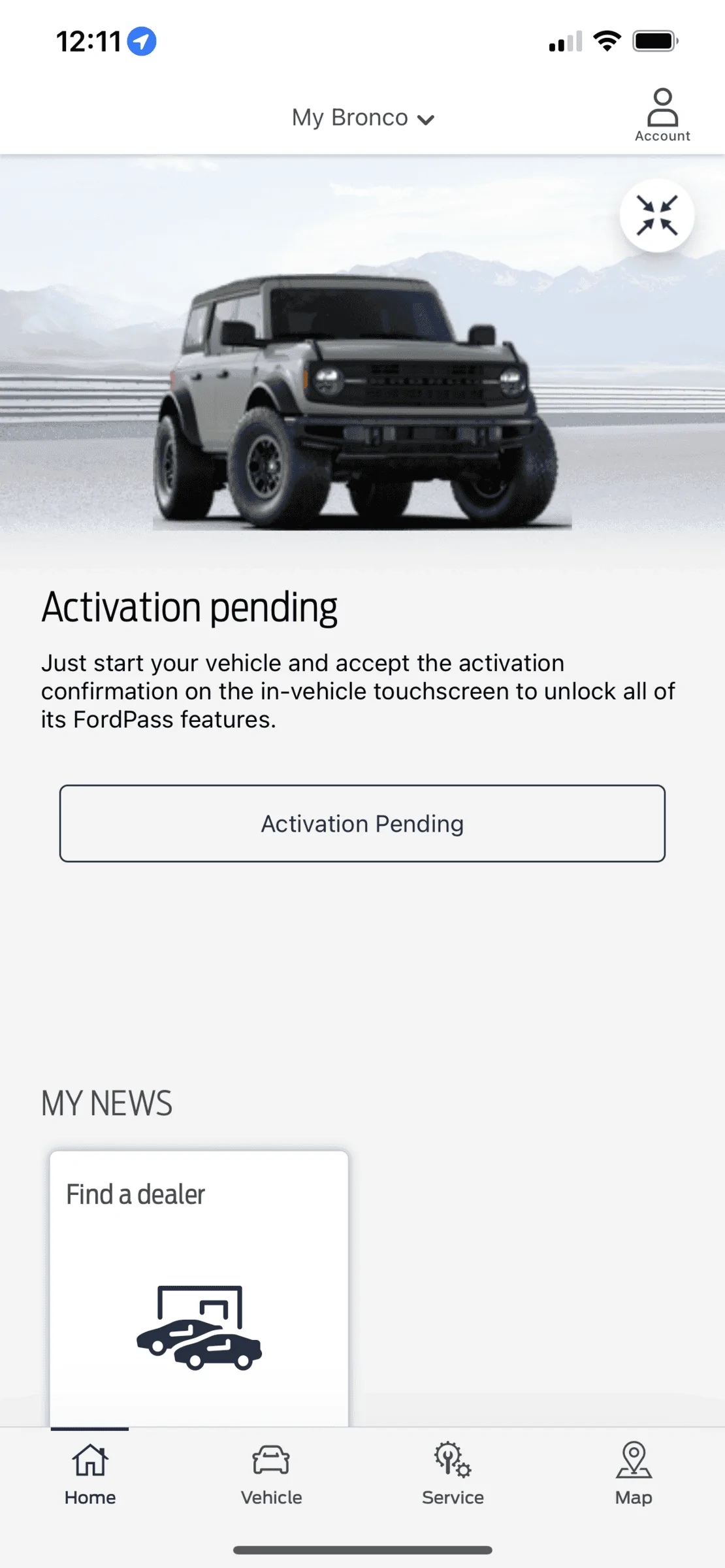Collapse the vehicle image with arrows icon
The width and height of the screenshot is (725, 1568).
[656, 216]
